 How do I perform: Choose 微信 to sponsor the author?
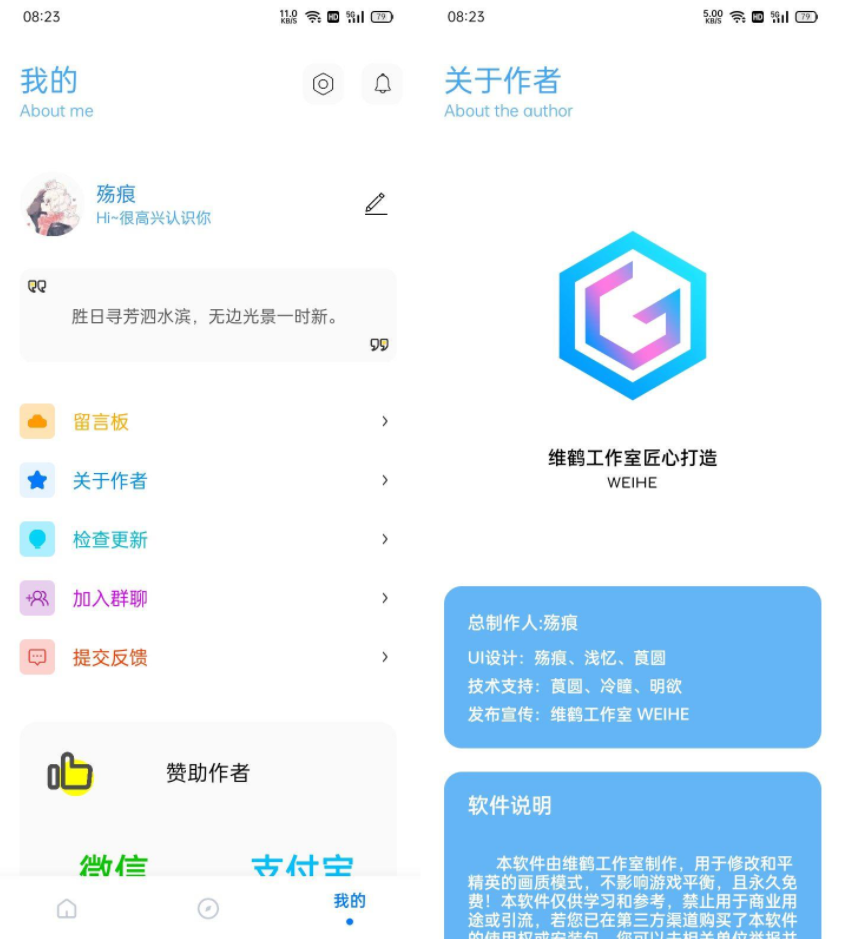click(113, 864)
